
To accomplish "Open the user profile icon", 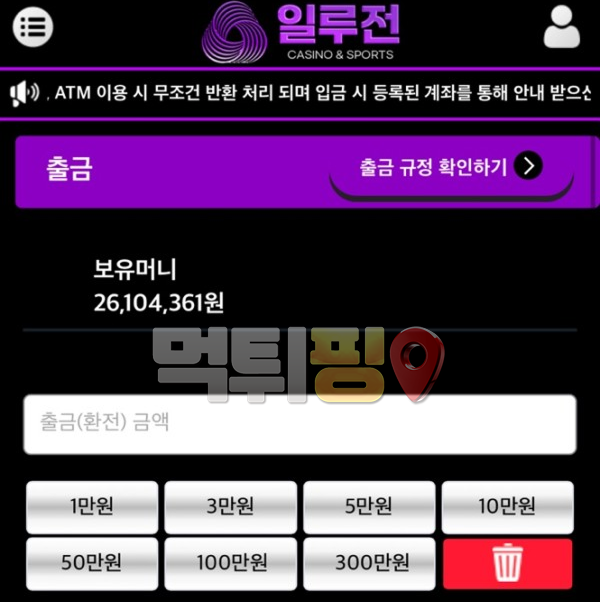I will [x=561, y=27].
